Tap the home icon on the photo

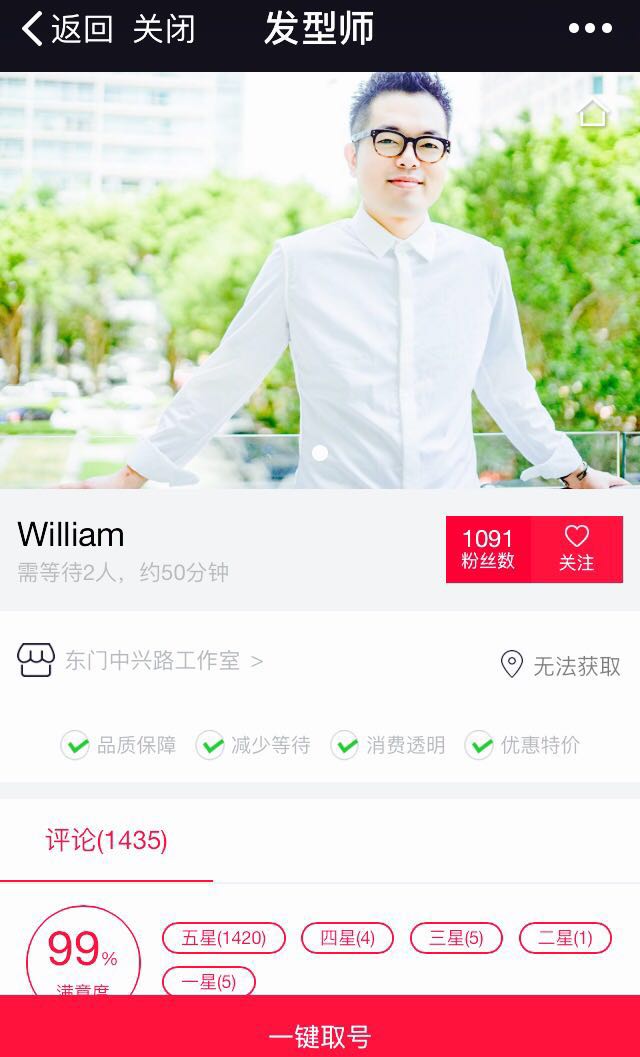click(x=593, y=114)
